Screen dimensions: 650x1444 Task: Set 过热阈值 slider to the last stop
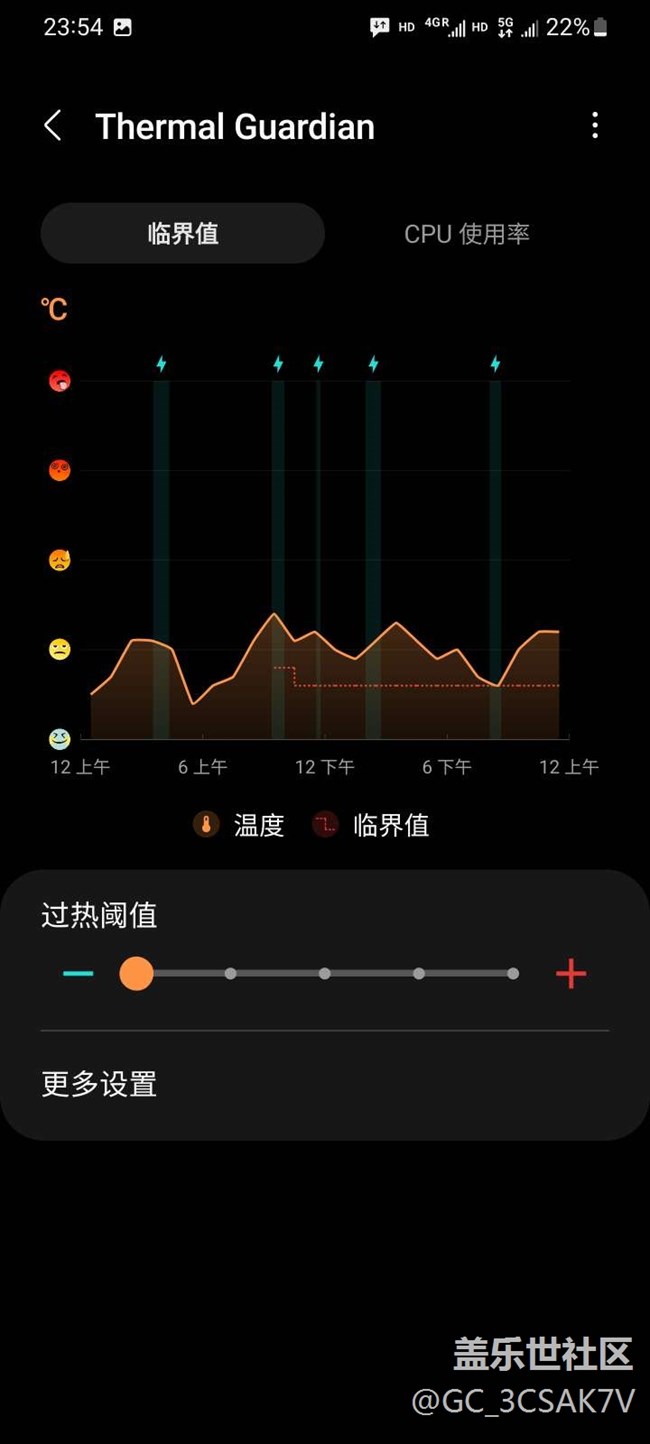(x=513, y=973)
